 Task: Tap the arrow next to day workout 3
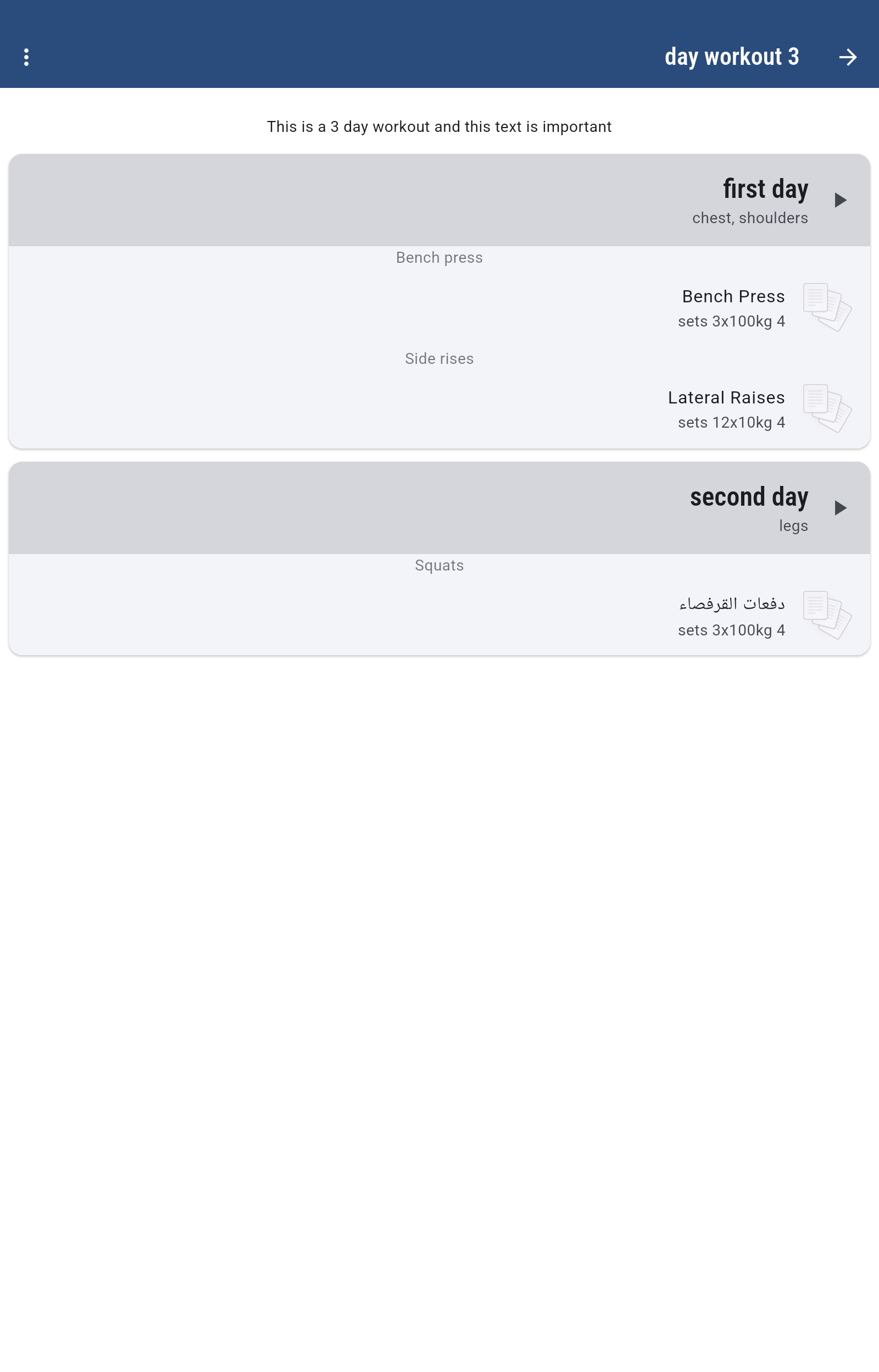tap(848, 57)
